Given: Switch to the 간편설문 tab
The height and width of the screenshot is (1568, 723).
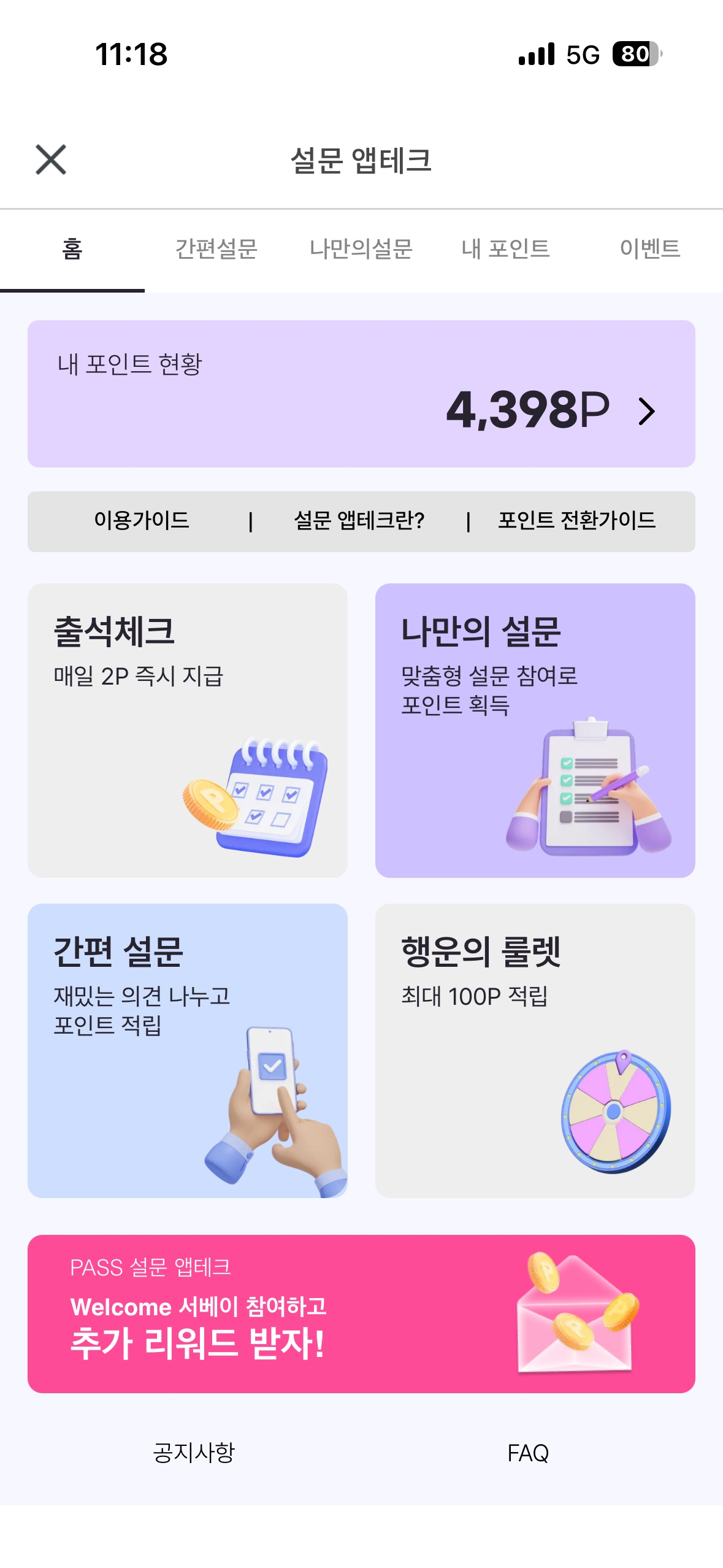Looking at the screenshot, I should [x=218, y=249].
